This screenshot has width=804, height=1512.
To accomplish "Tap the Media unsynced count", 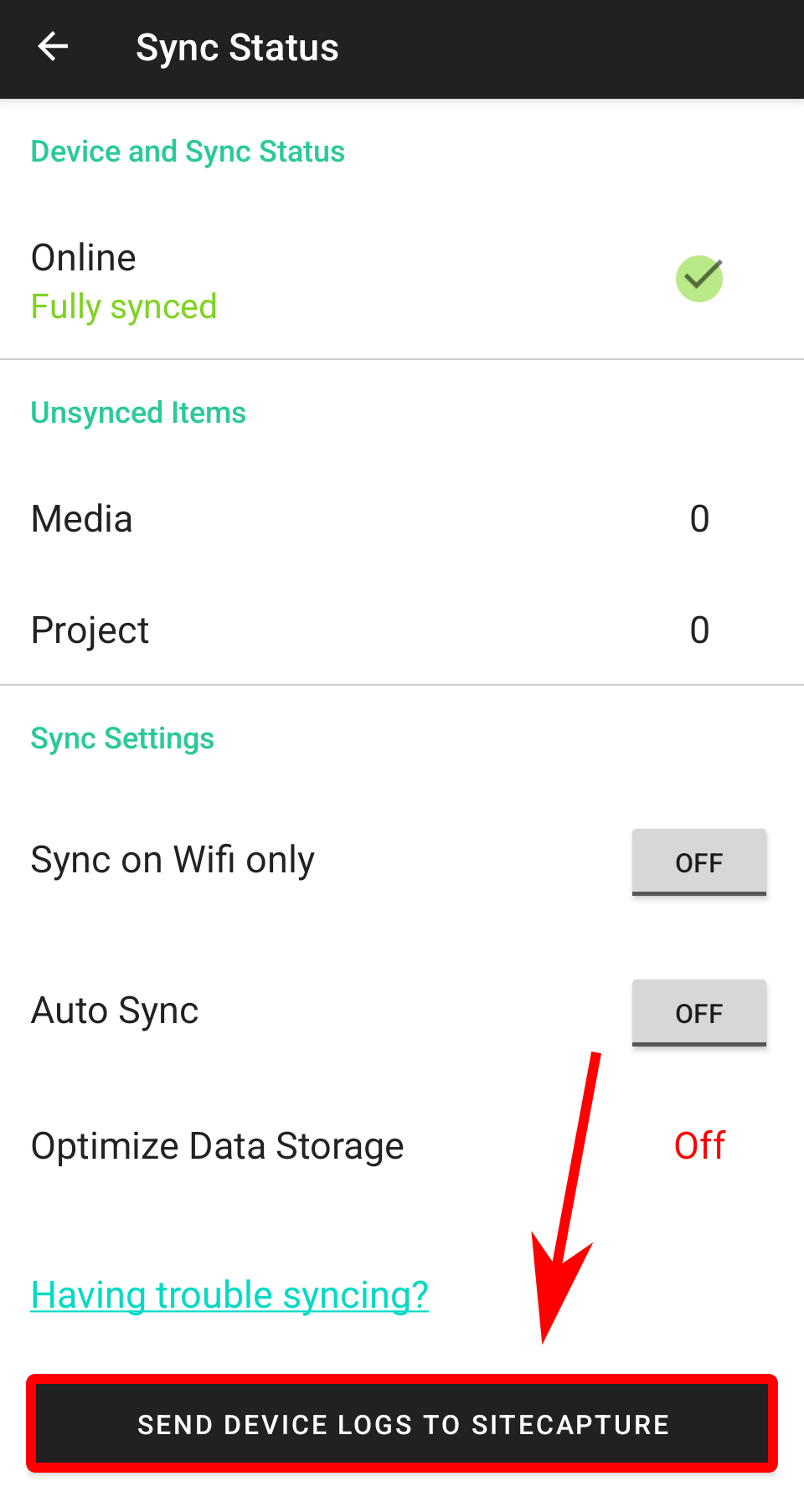I will tap(700, 518).
